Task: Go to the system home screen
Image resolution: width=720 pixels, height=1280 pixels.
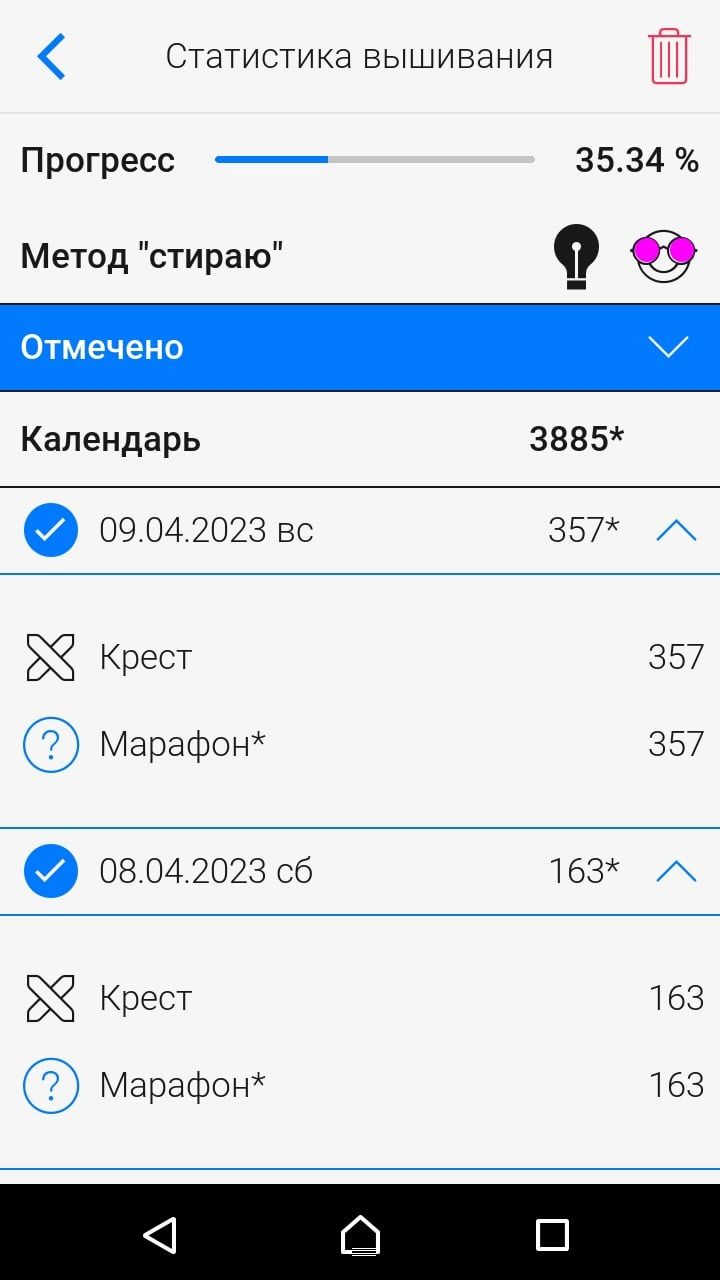Action: tap(360, 1235)
